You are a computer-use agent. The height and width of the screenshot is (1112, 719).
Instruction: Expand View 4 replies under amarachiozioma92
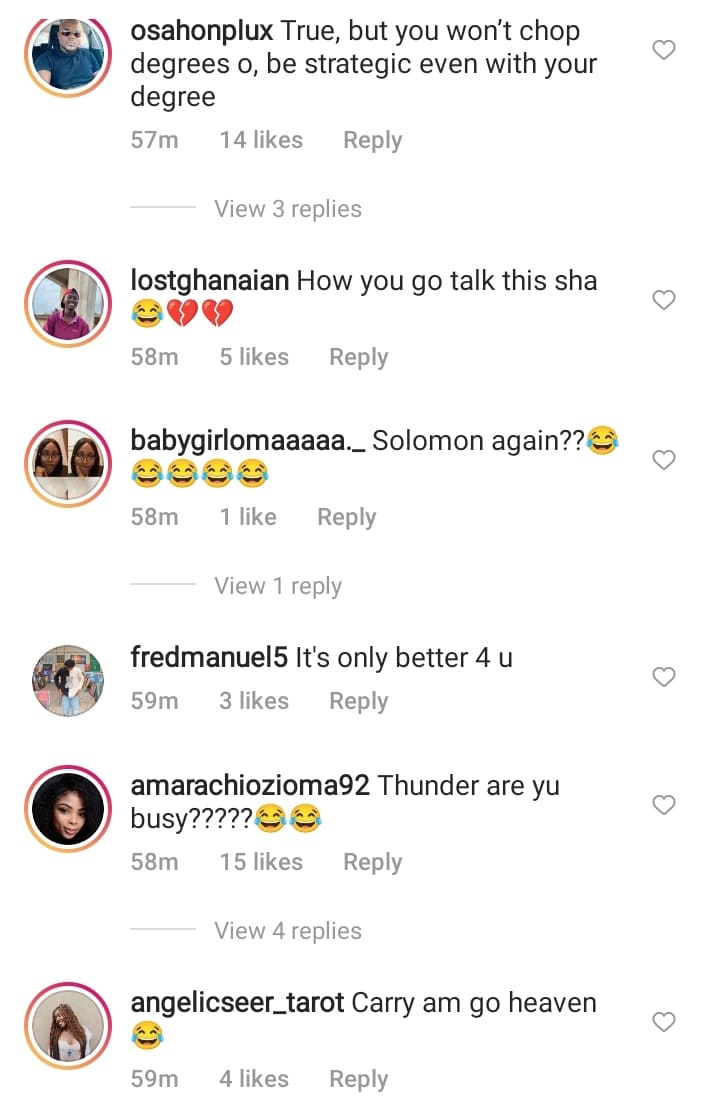pyautogui.click(x=287, y=931)
